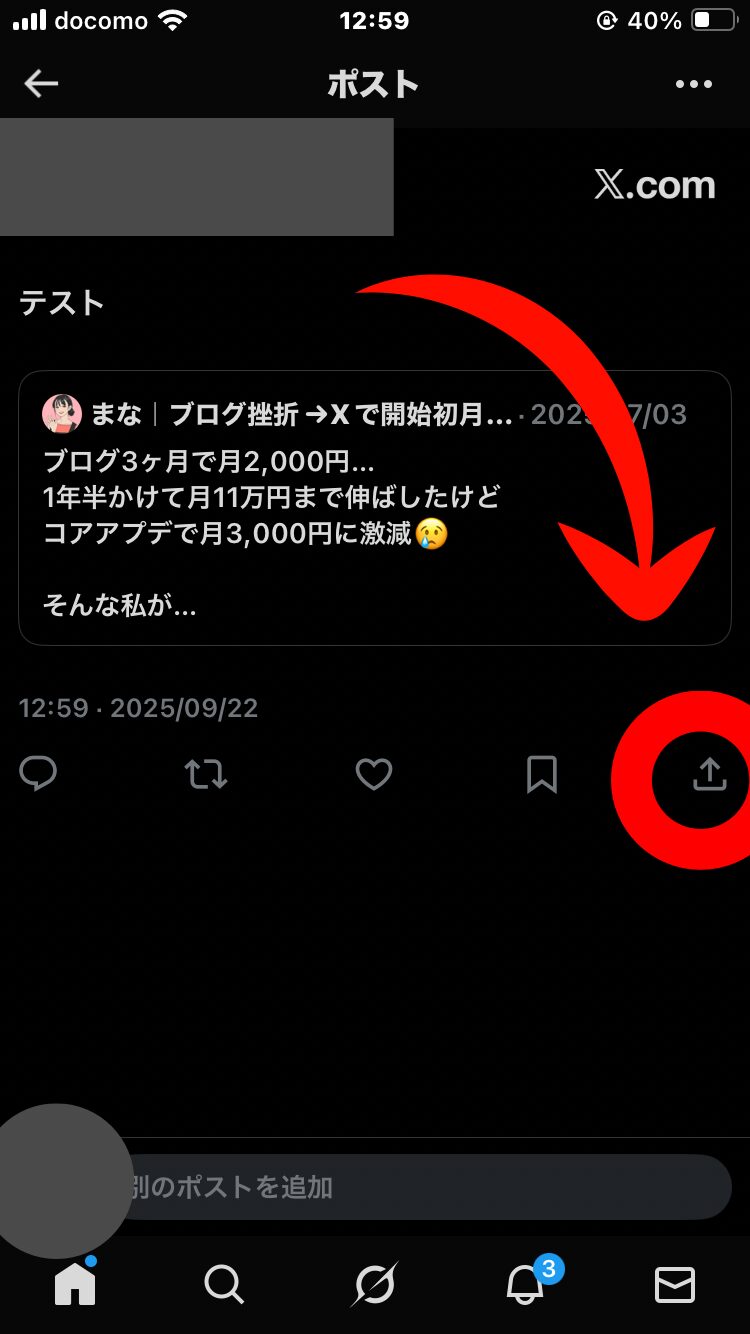Open the notifications bell tab
Viewport: 750px width, 1334px height.
coord(526,1284)
